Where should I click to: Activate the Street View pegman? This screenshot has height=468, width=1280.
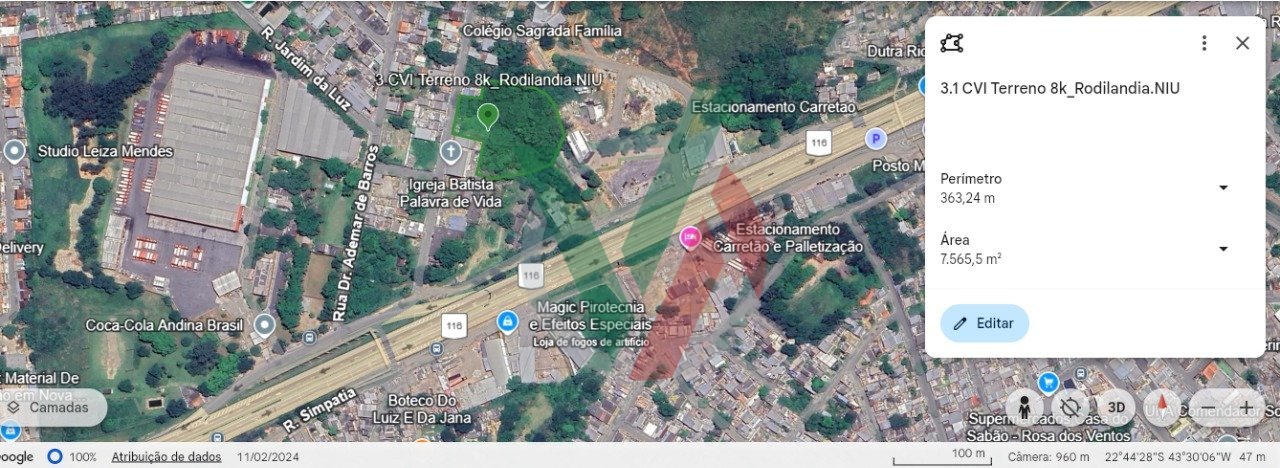pyautogui.click(x=1023, y=407)
